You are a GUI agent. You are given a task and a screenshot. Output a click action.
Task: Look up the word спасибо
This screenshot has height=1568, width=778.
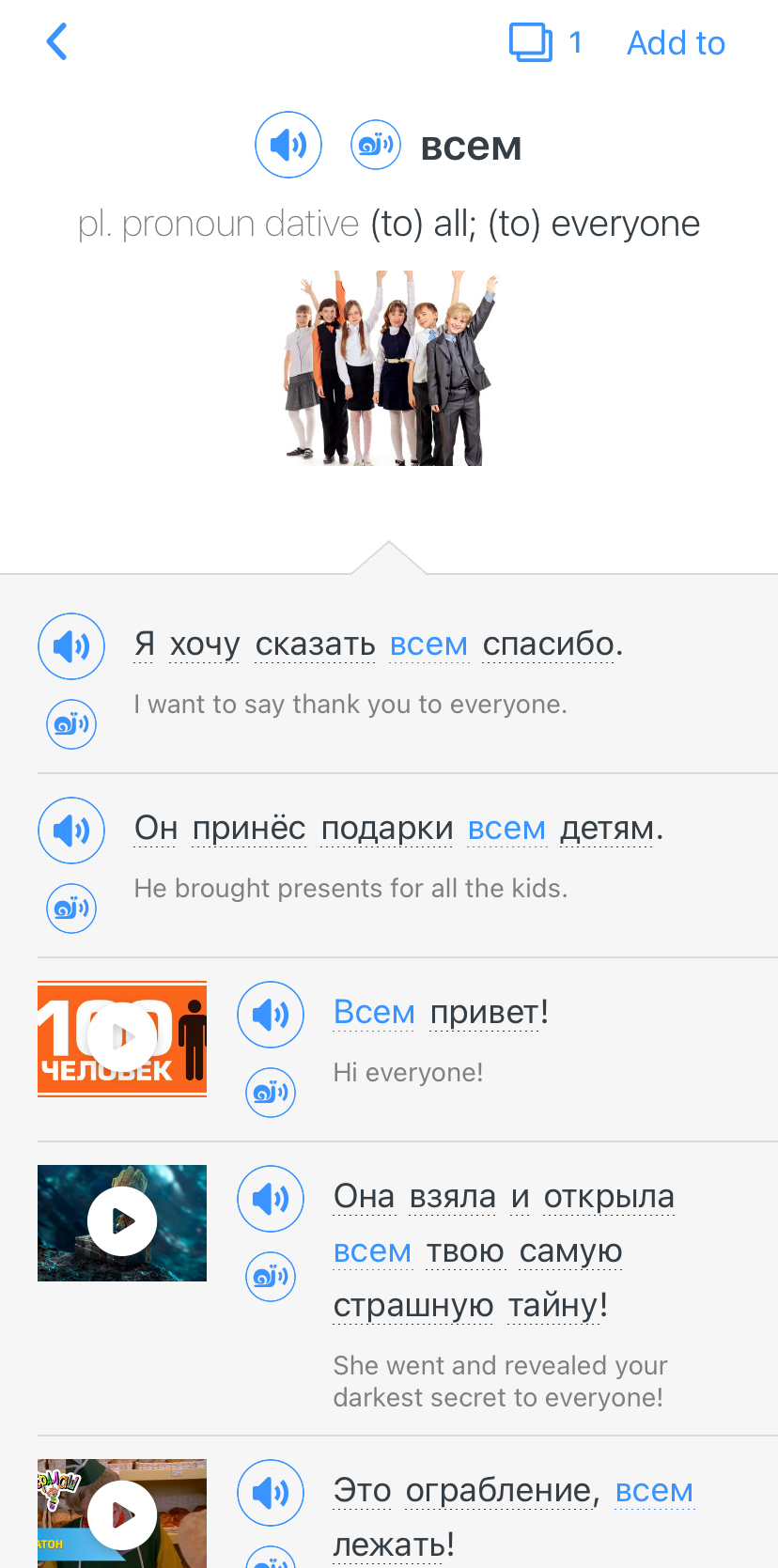pos(549,644)
